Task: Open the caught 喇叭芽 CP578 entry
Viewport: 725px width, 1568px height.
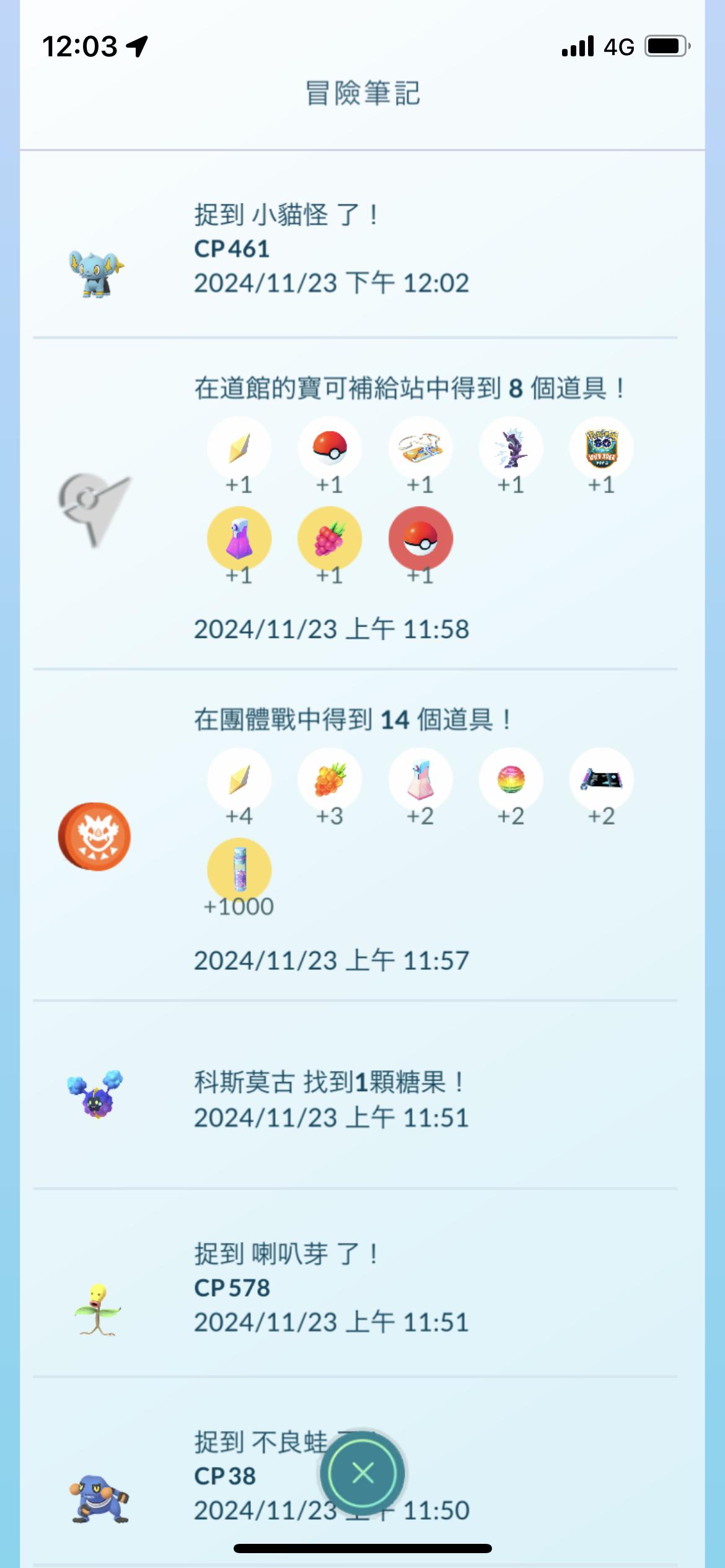Action: point(331,1288)
